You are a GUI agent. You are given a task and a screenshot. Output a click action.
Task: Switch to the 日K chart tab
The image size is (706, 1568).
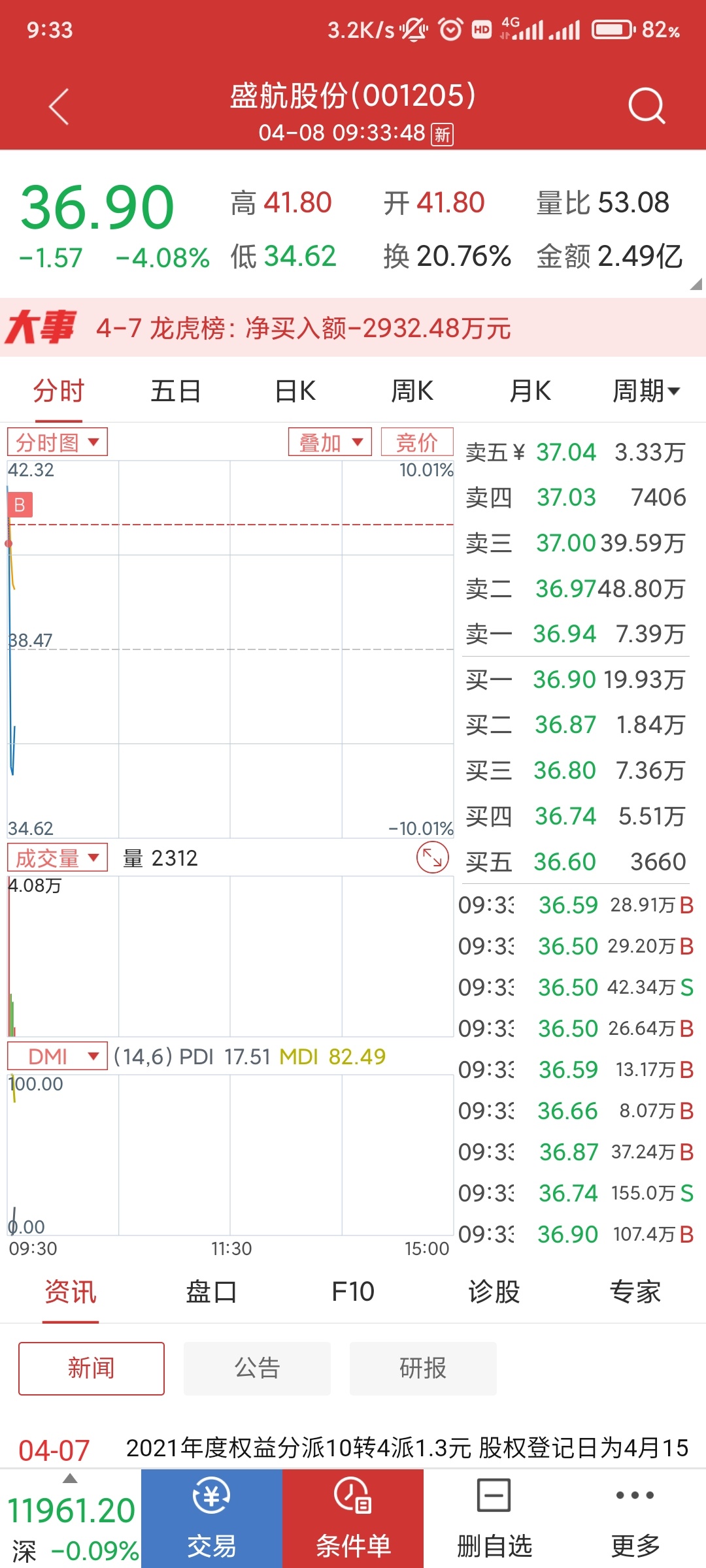click(x=295, y=391)
